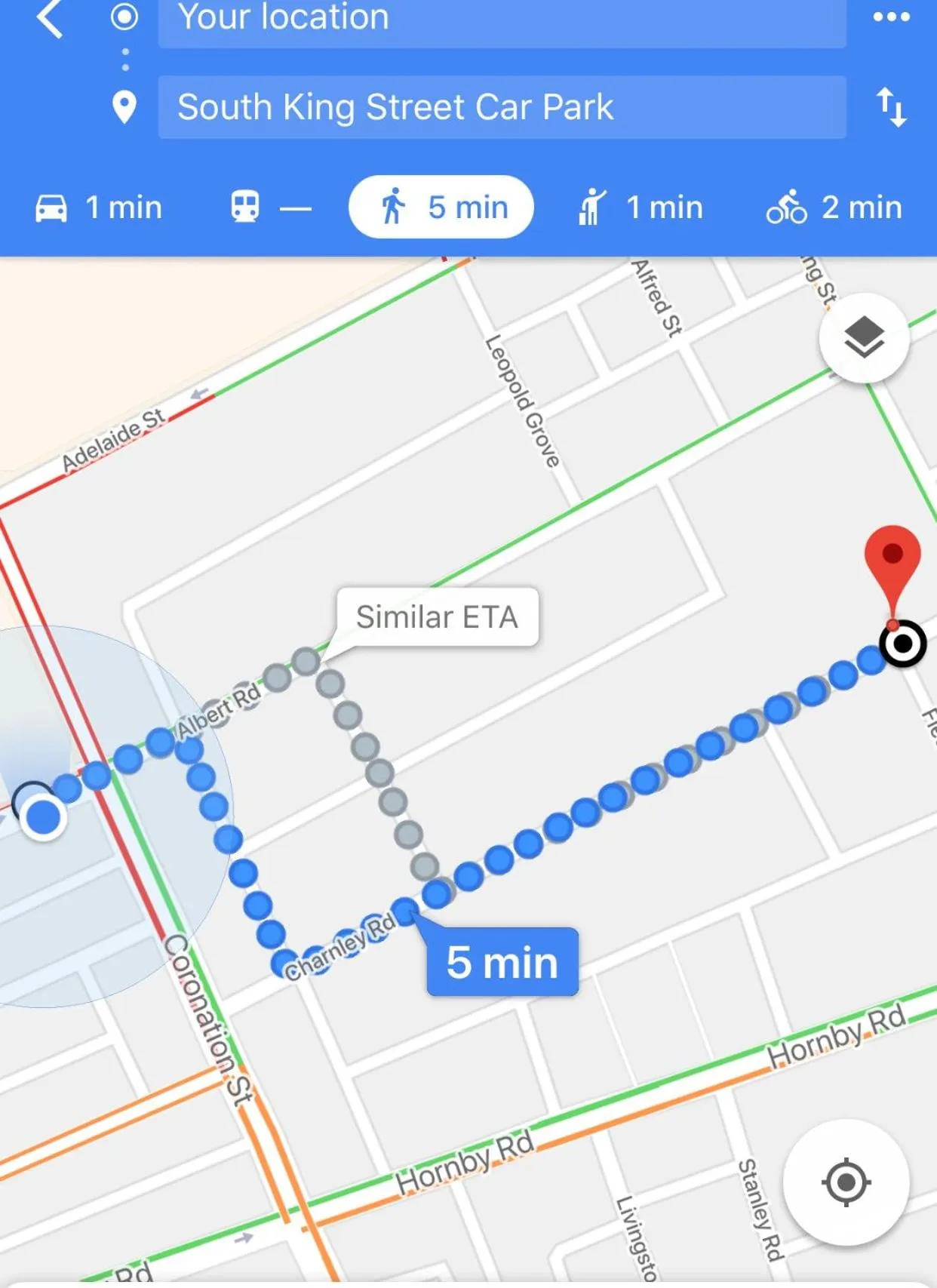Open the three-dot overflow menu
The image size is (937, 1288).
[890, 17]
